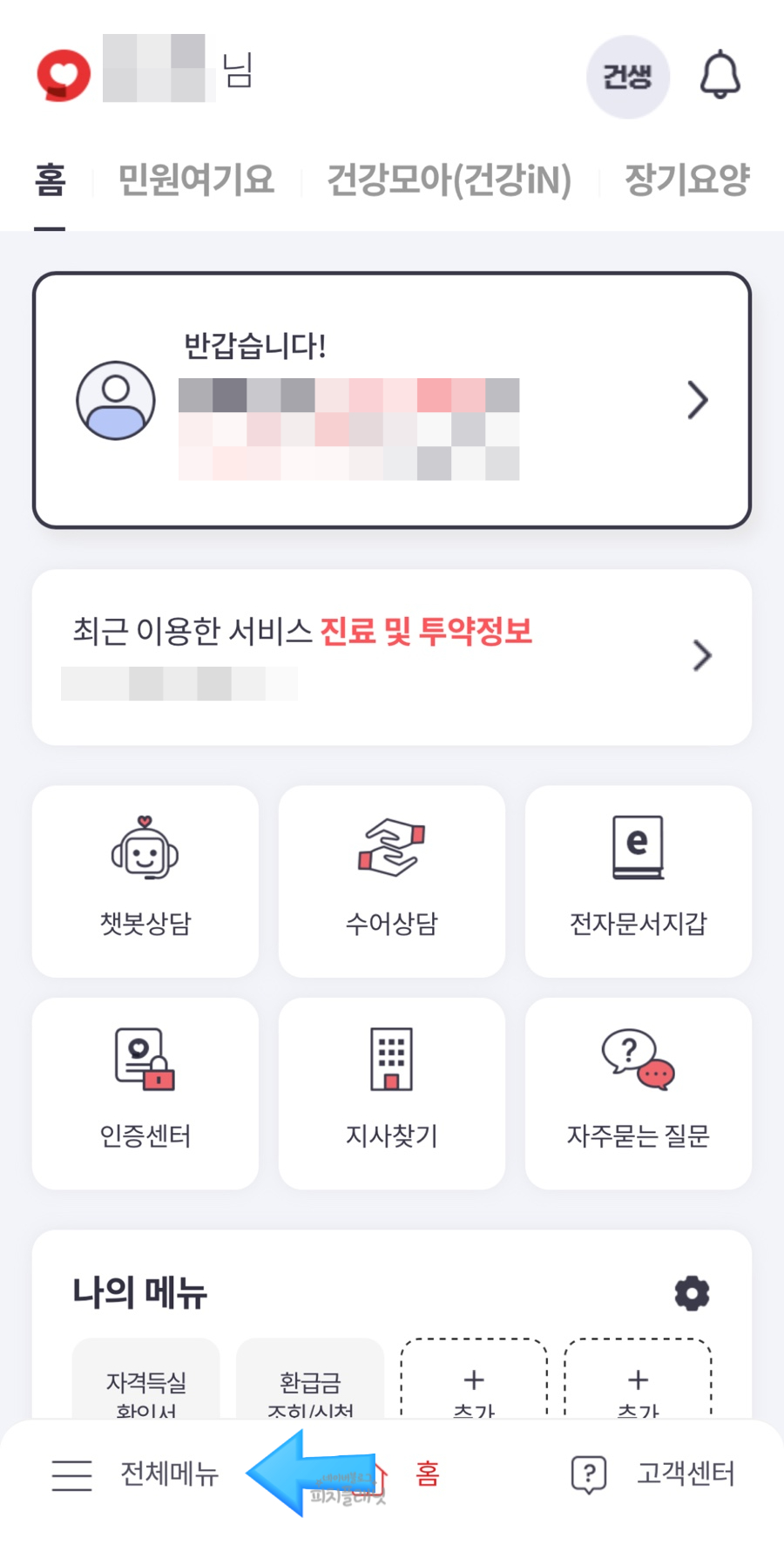
Task: Tap the 홈 item in bottom bar
Action: coord(425,1474)
